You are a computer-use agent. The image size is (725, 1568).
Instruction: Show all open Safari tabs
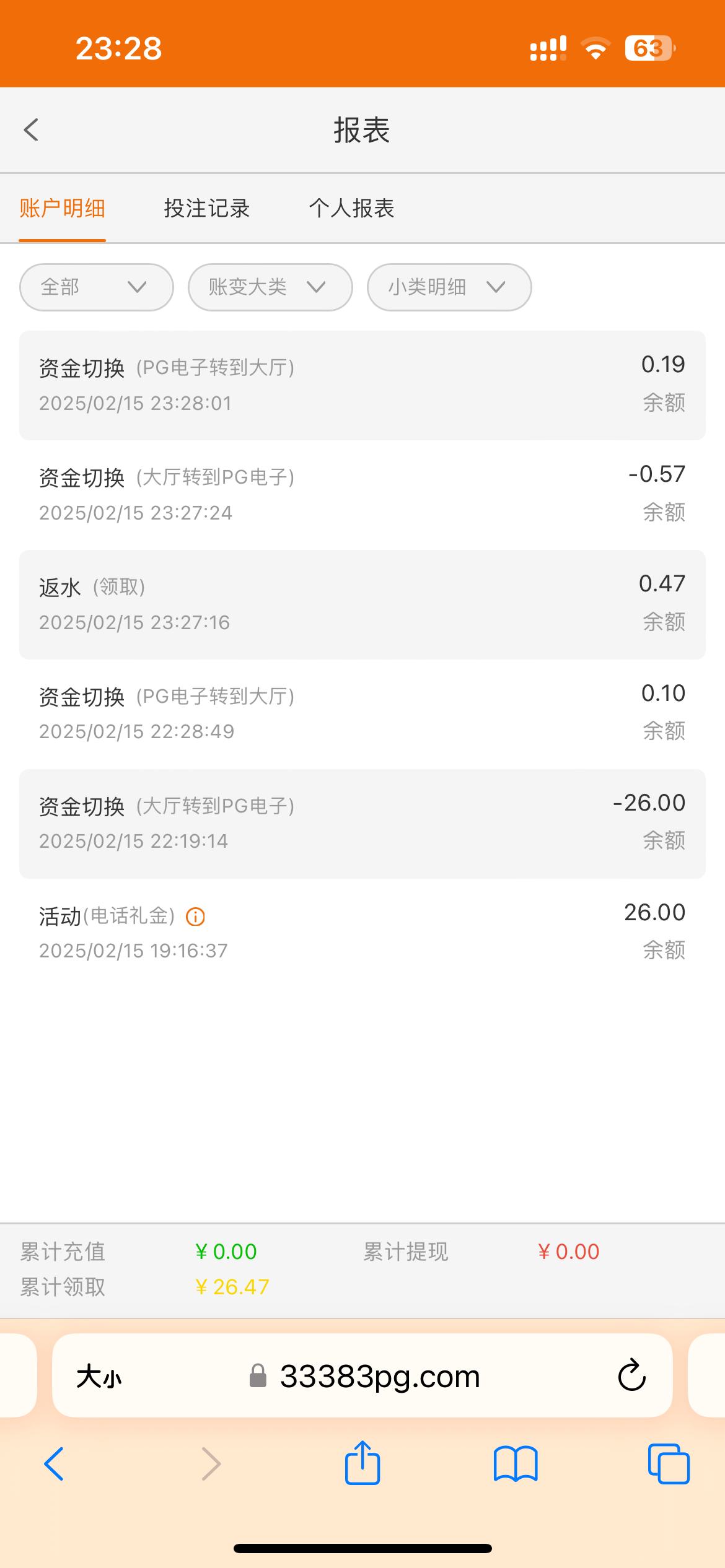click(669, 1464)
